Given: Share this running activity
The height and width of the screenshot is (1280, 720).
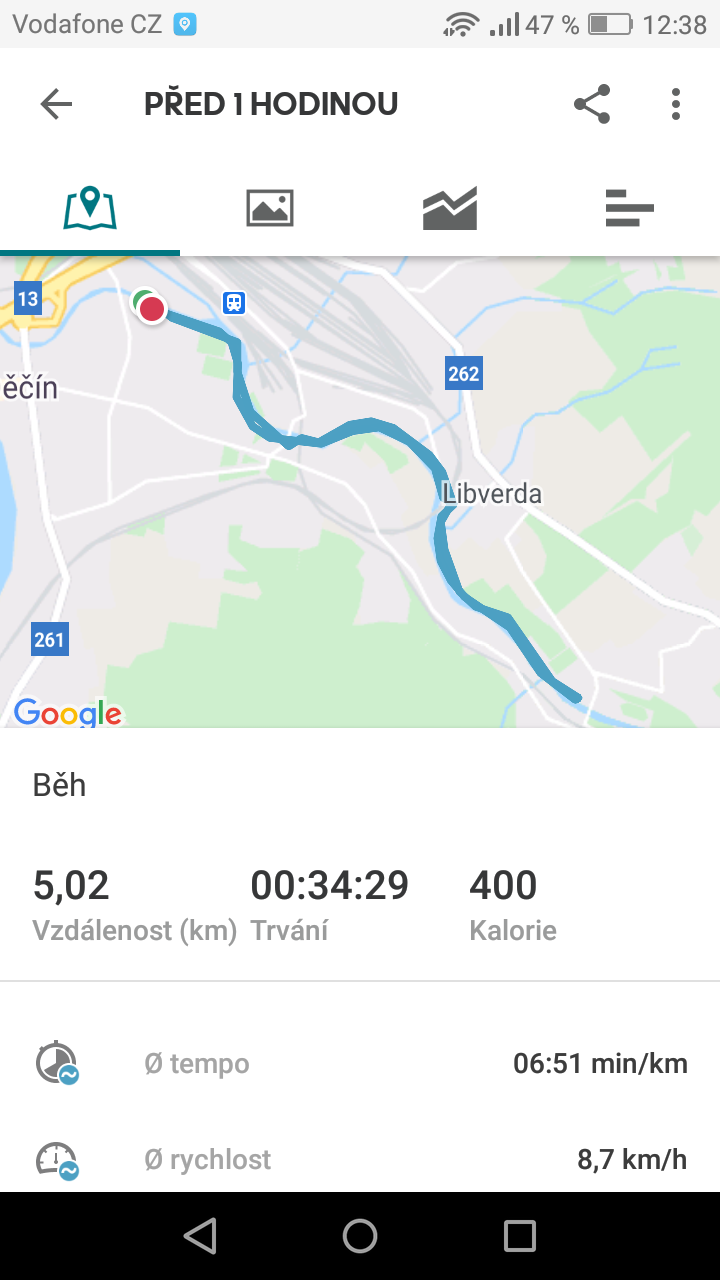Looking at the screenshot, I should coord(592,104).
